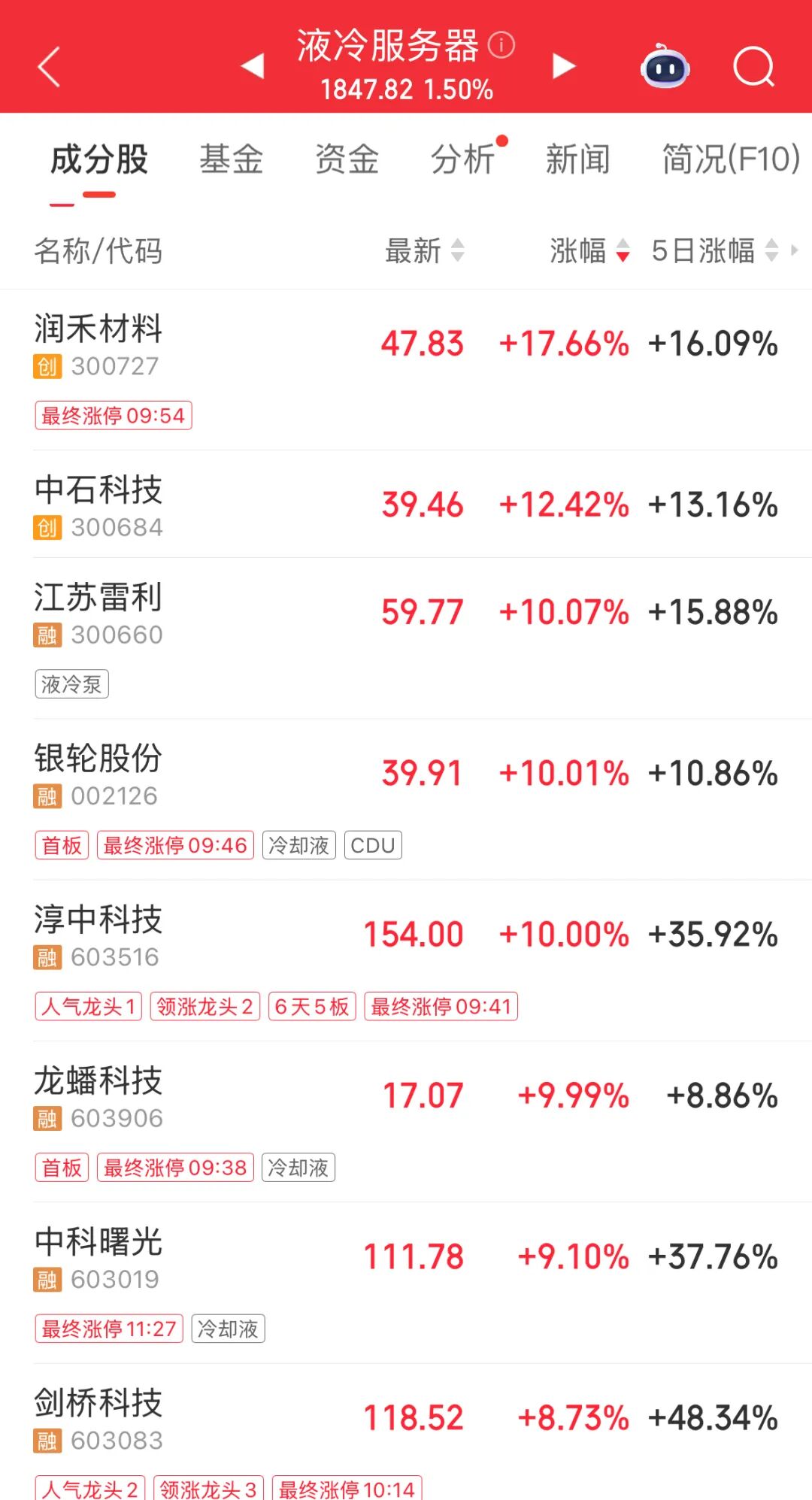Open 中石科技 stock details

point(98,490)
